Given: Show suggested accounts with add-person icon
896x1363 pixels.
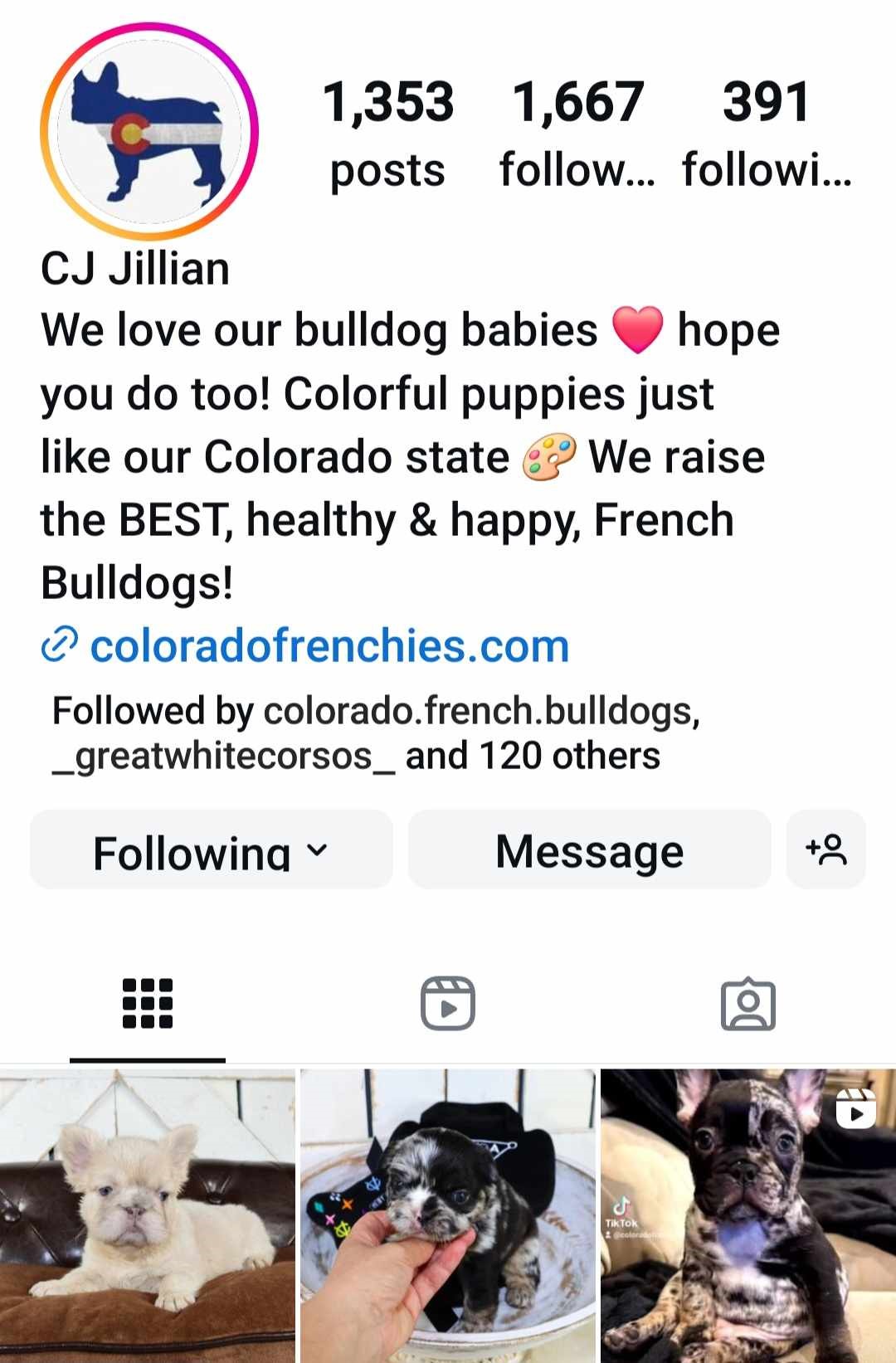Looking at the screenshot, I should click(x=825, y=850).
